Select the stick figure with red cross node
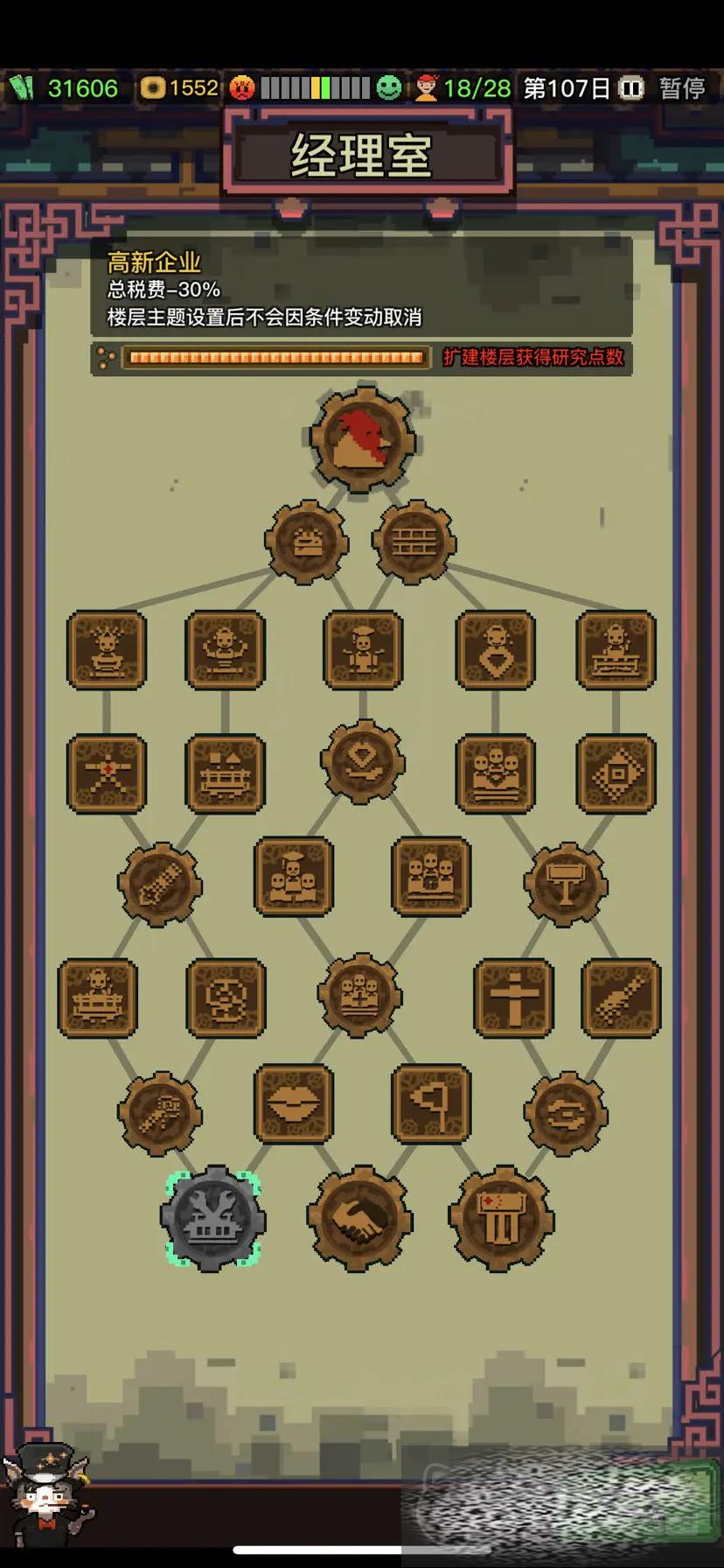The image size is (724, 1568). pos(107,773)
